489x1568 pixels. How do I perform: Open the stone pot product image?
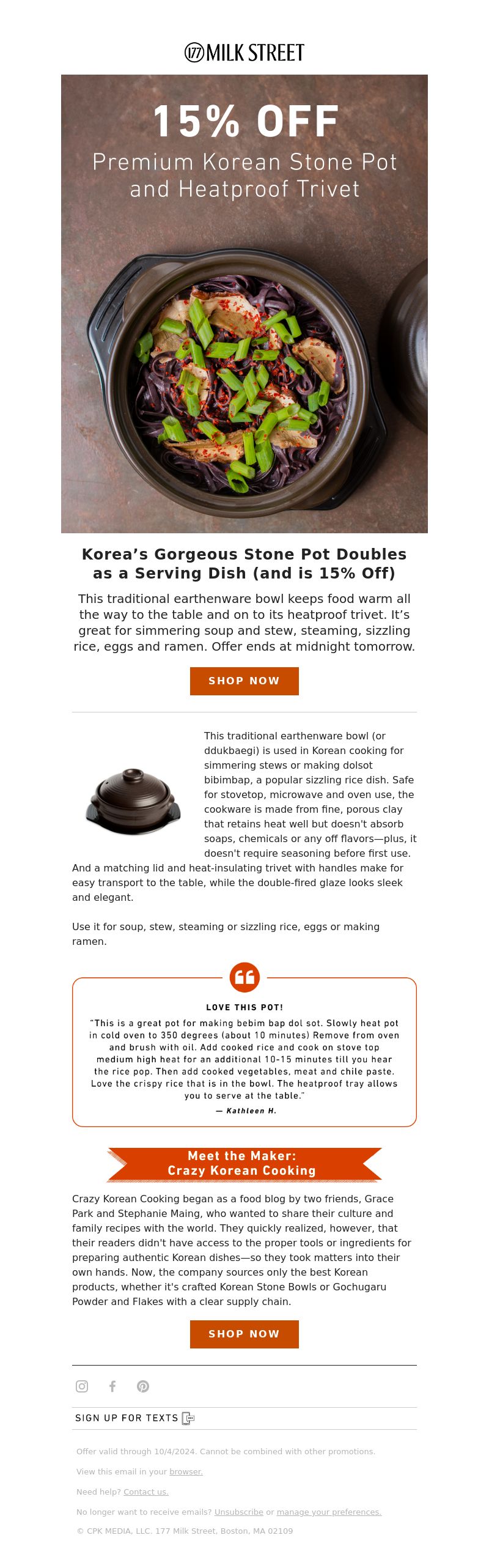133,802
